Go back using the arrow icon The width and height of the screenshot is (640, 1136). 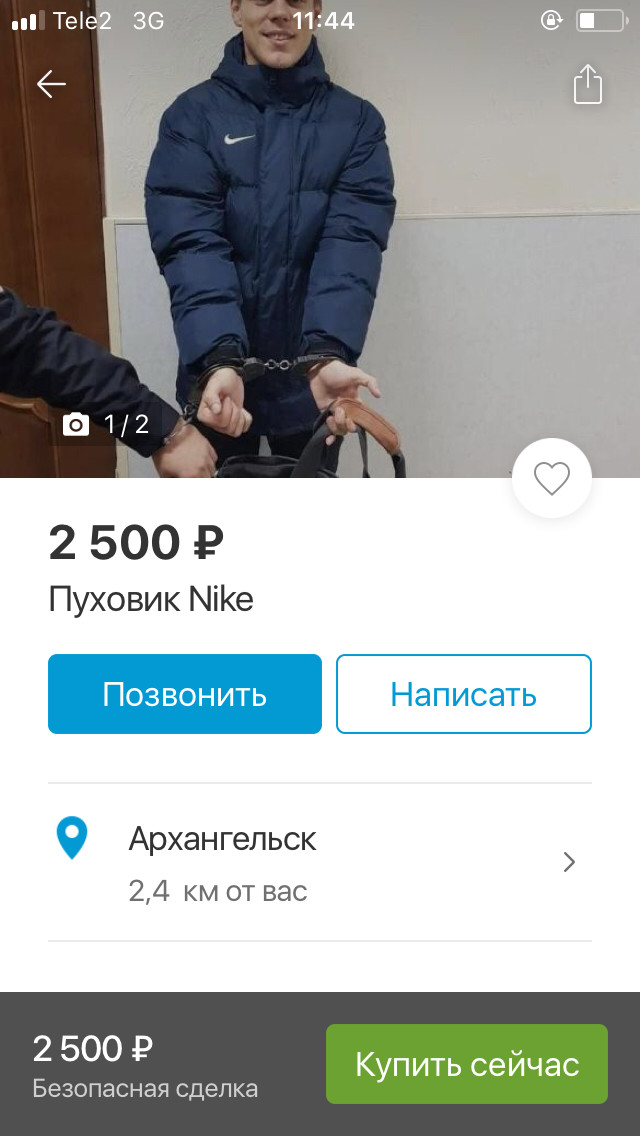pos(51,85)
